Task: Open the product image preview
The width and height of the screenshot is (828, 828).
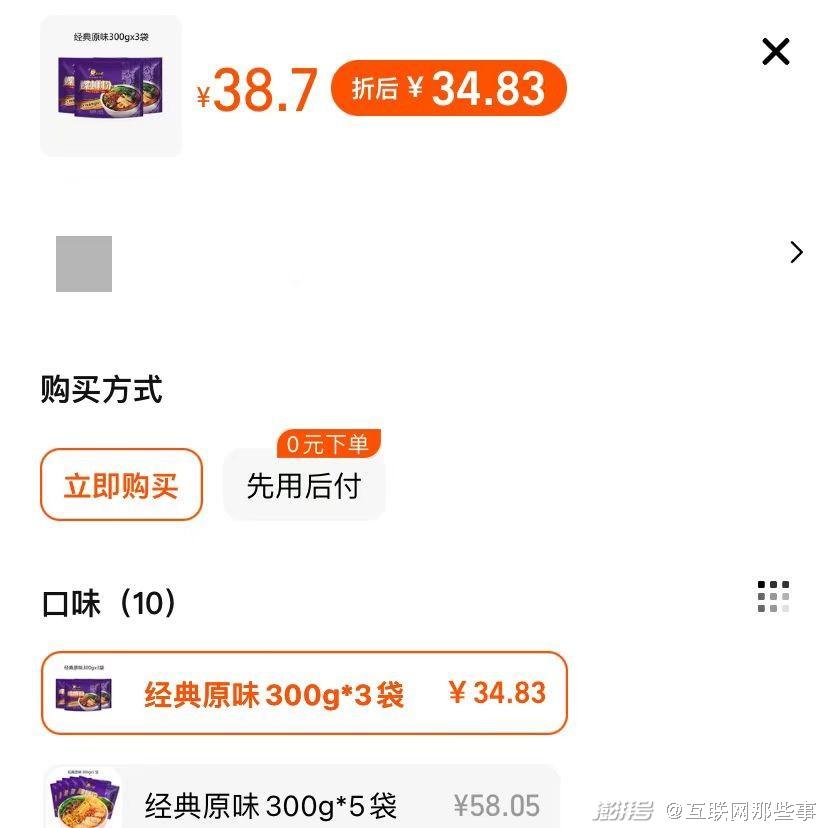Action: [111, 86]
